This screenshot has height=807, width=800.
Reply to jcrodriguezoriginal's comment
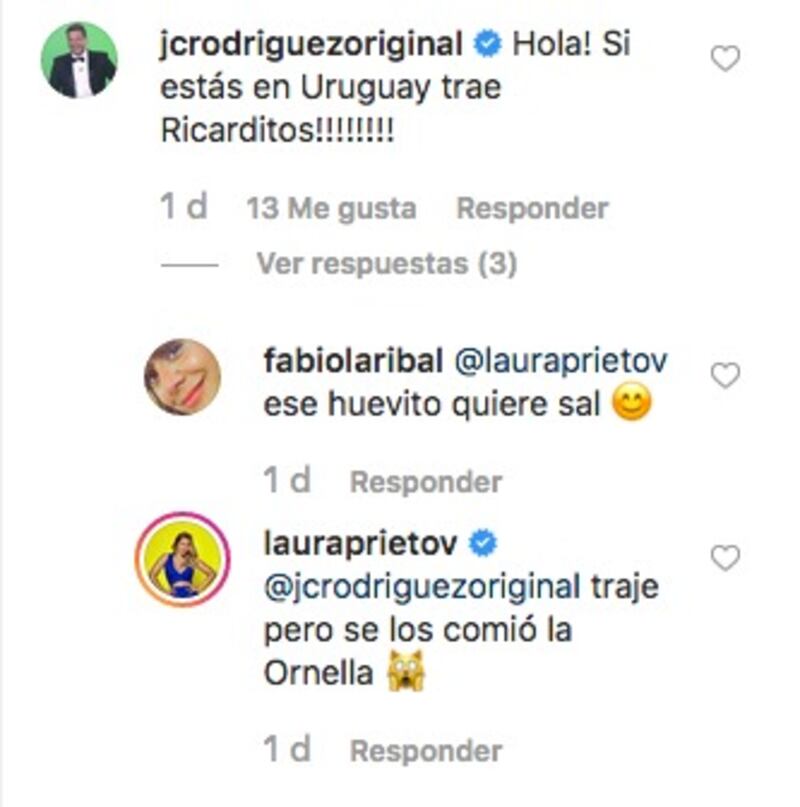point(532,208)
